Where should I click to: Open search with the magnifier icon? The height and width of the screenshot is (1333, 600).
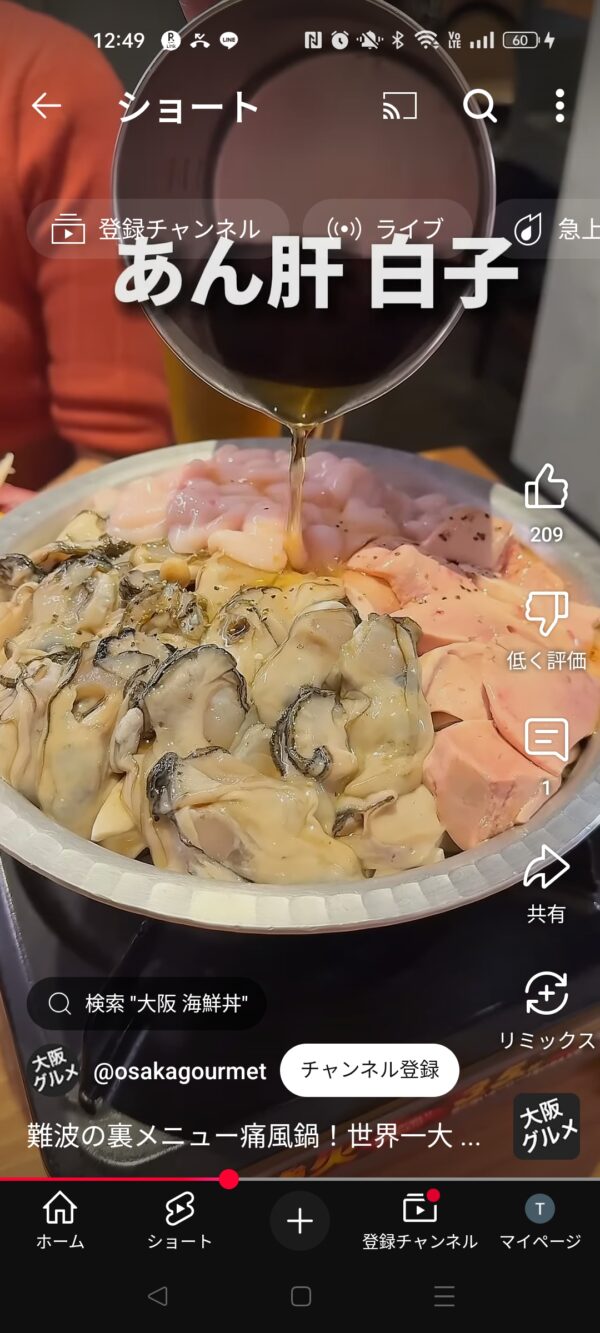(480, 106)
